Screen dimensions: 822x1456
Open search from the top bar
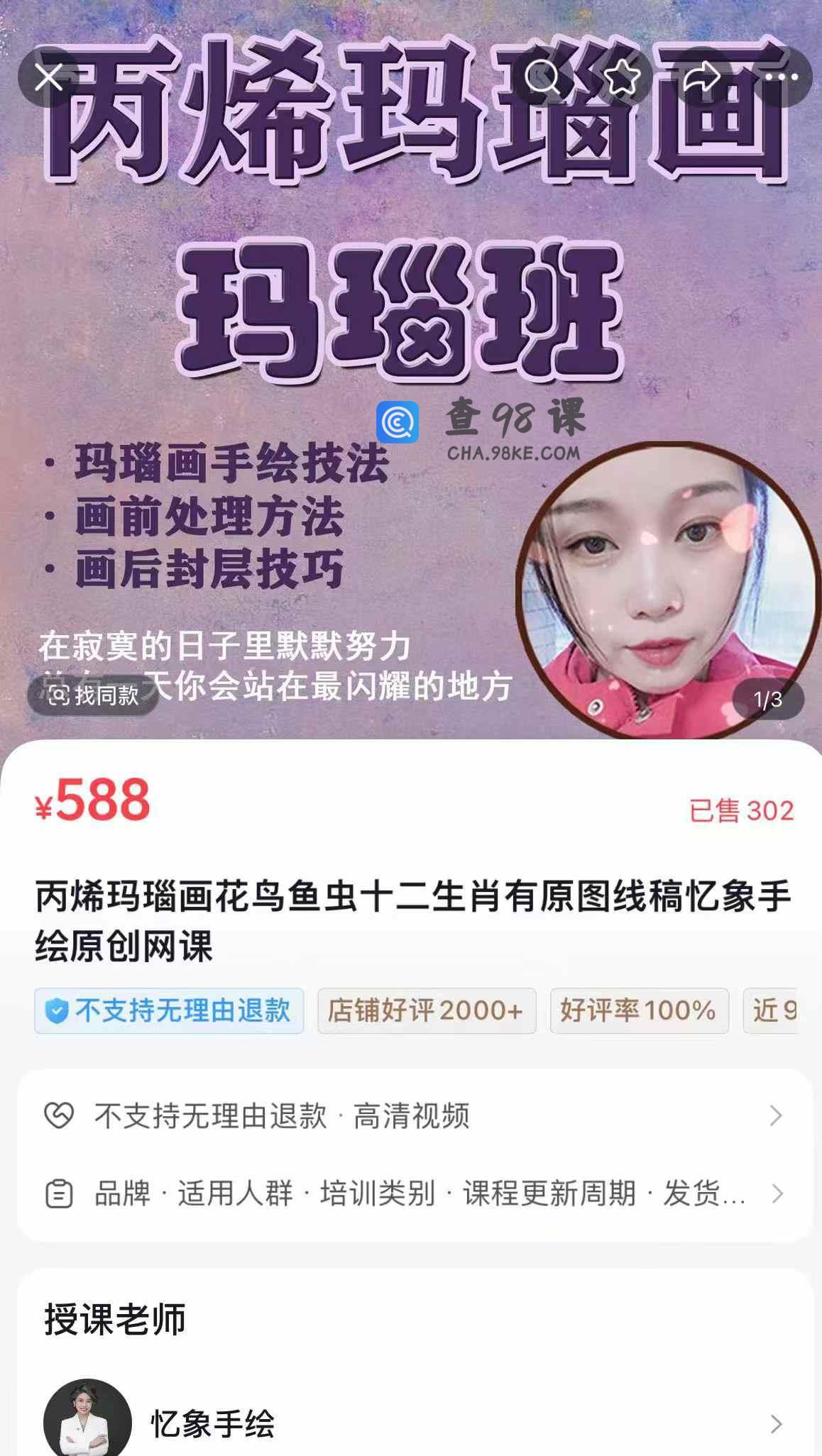pos(543,77)
